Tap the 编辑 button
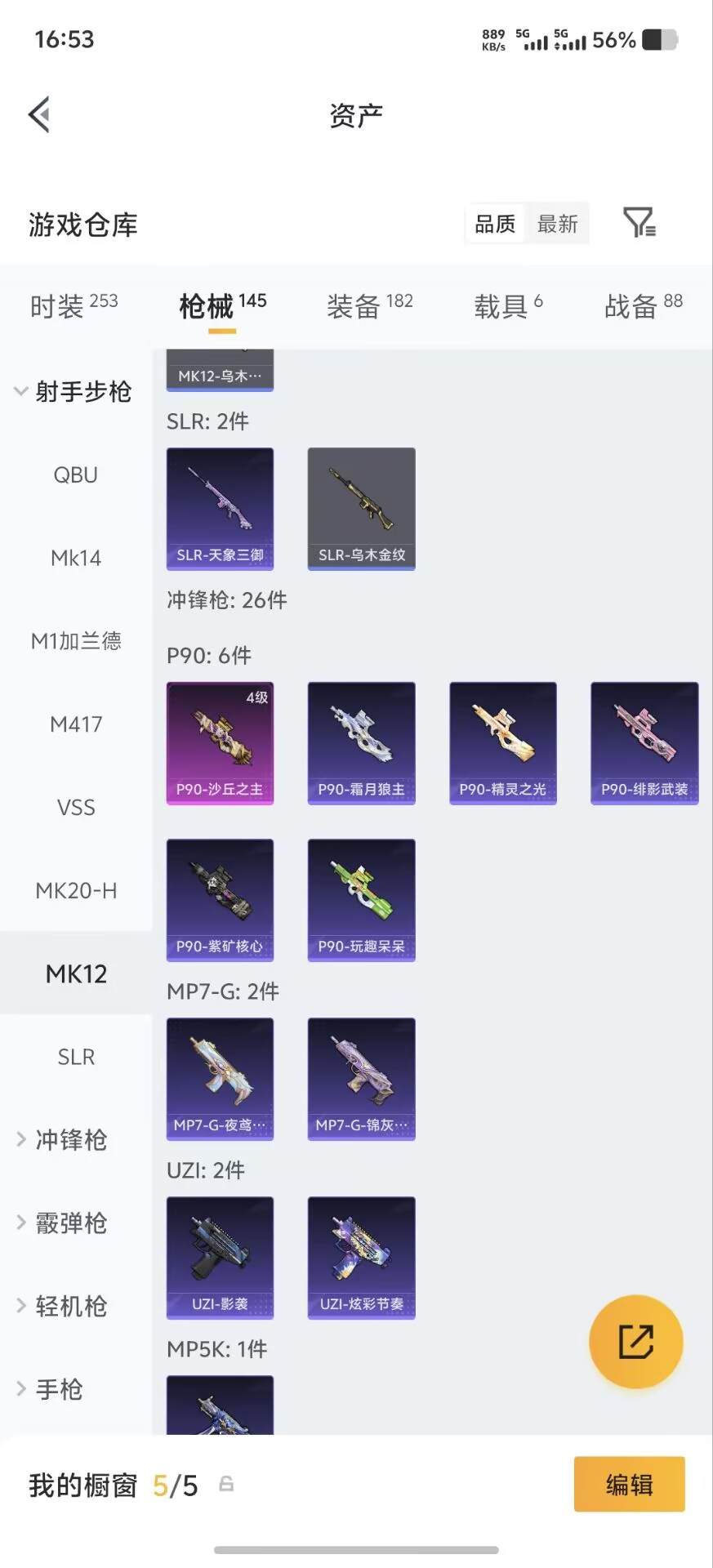 [629, 1484]
